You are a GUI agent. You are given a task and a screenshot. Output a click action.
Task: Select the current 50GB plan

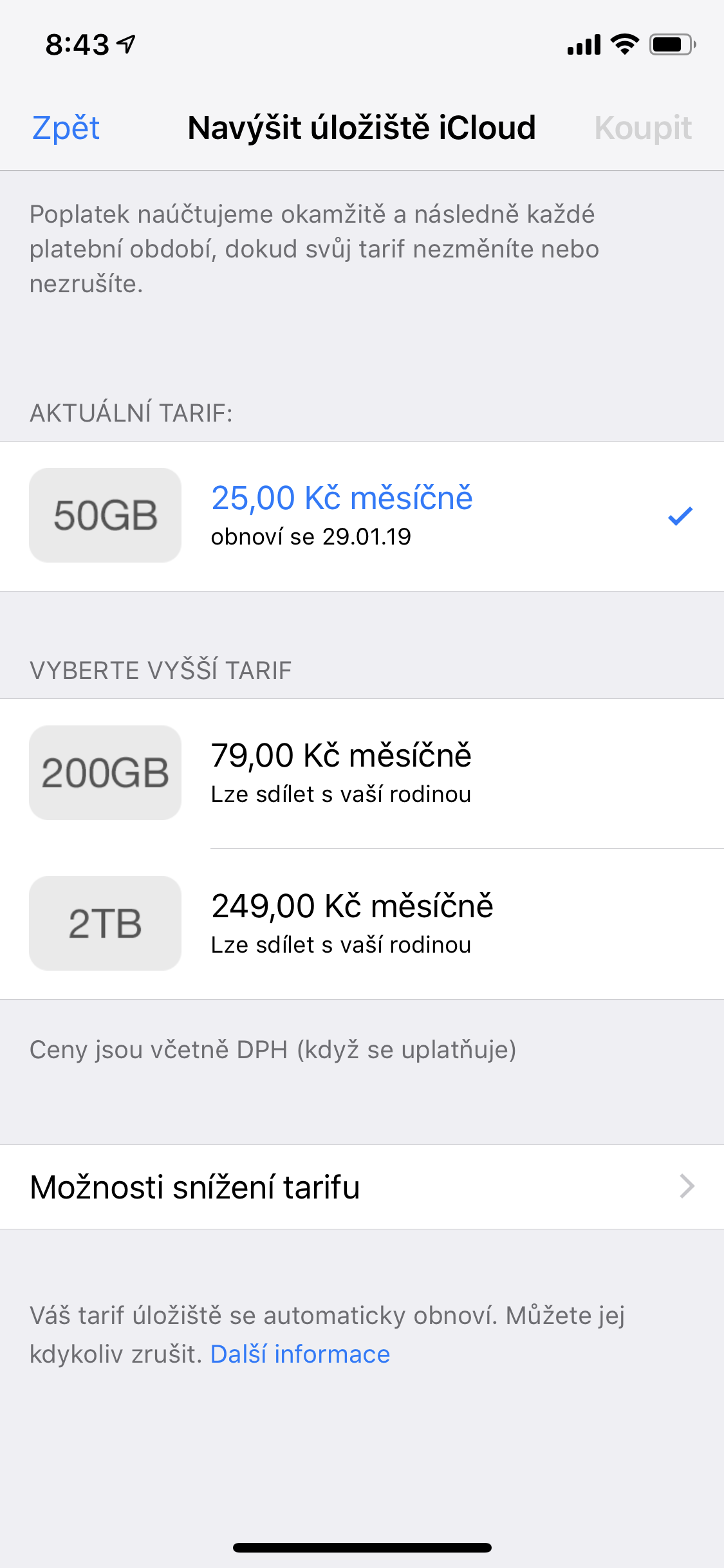[362, 516]
